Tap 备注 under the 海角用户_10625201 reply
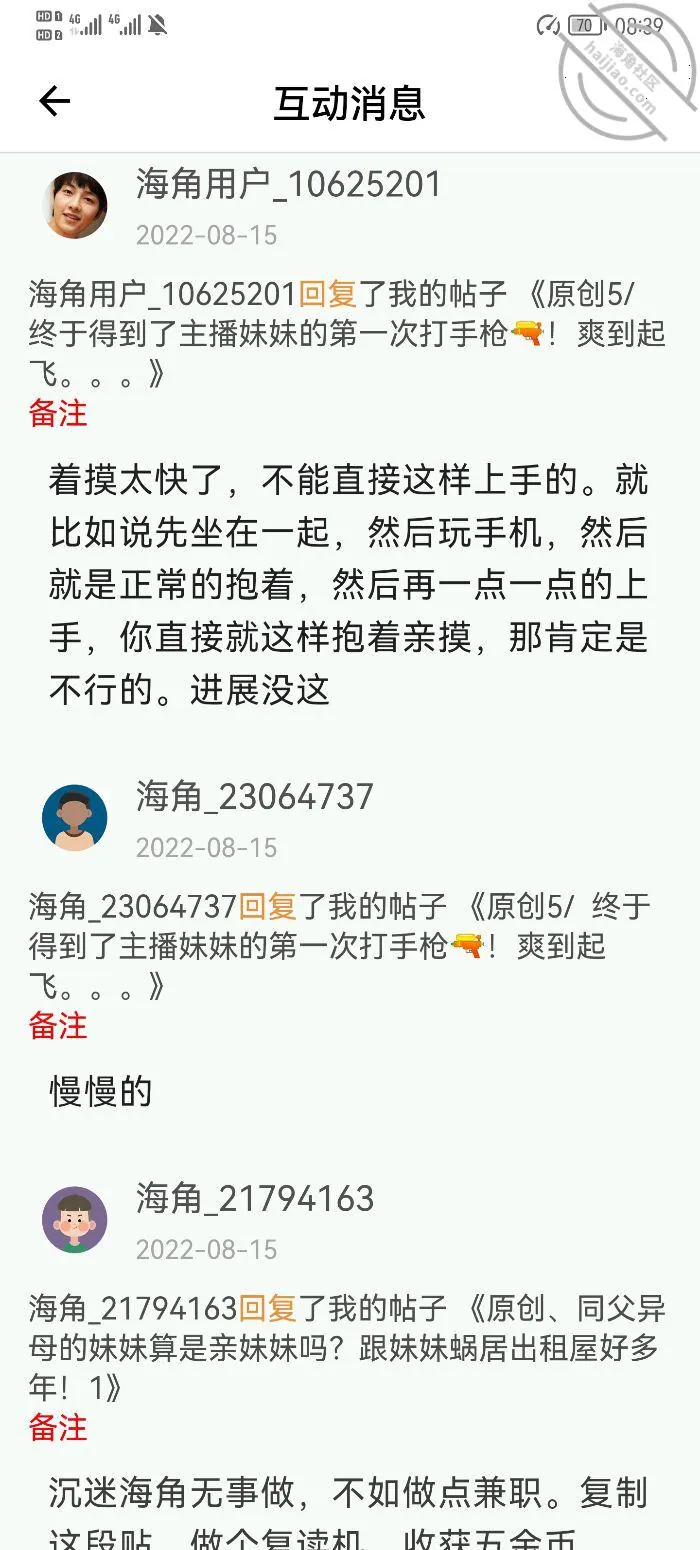The width and height of the screenshot is (700, 1550). click(x=58, y=413)
